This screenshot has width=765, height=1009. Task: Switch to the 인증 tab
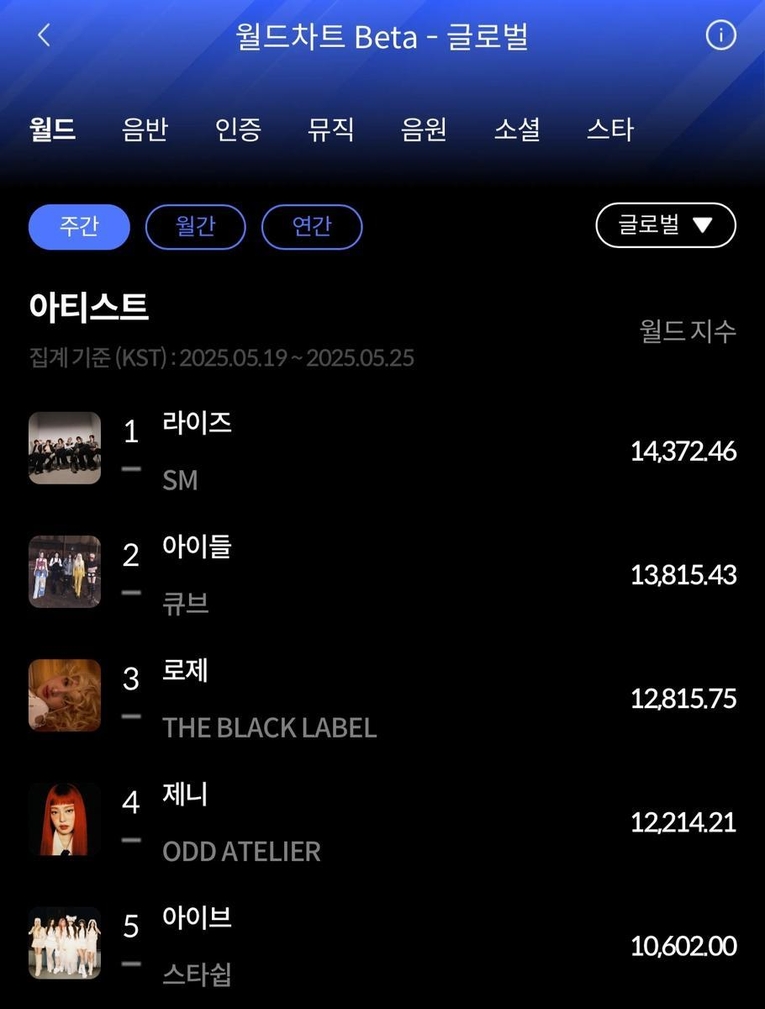click(238, 129)
